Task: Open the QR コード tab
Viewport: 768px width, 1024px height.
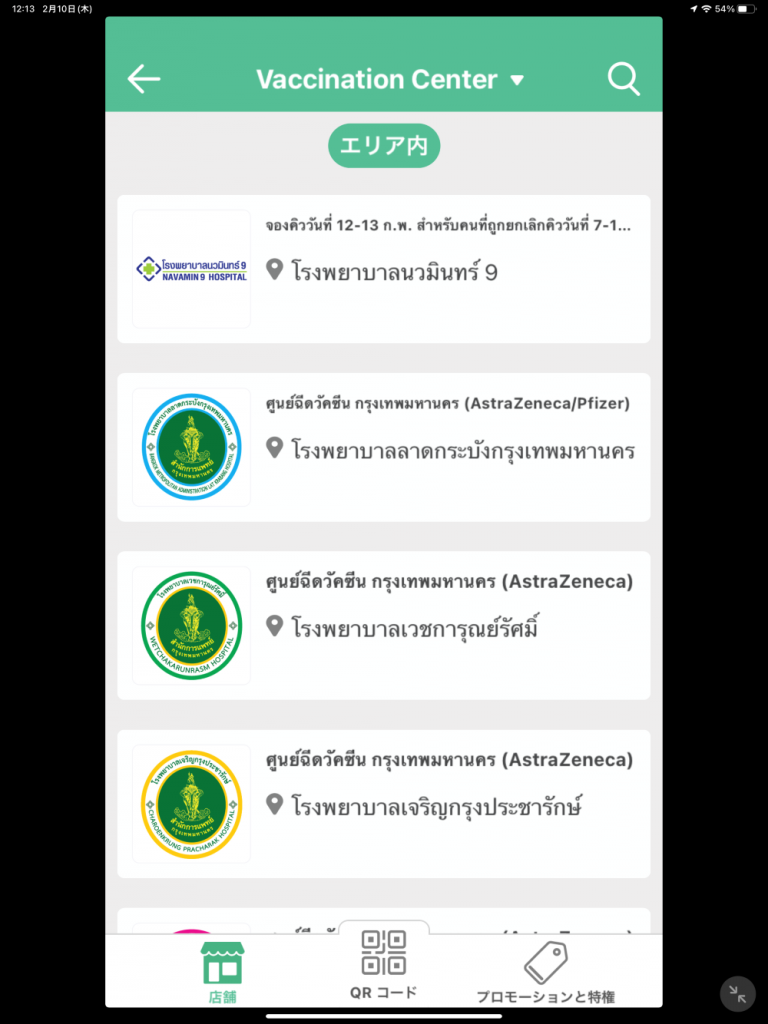Action: [384, 966]
